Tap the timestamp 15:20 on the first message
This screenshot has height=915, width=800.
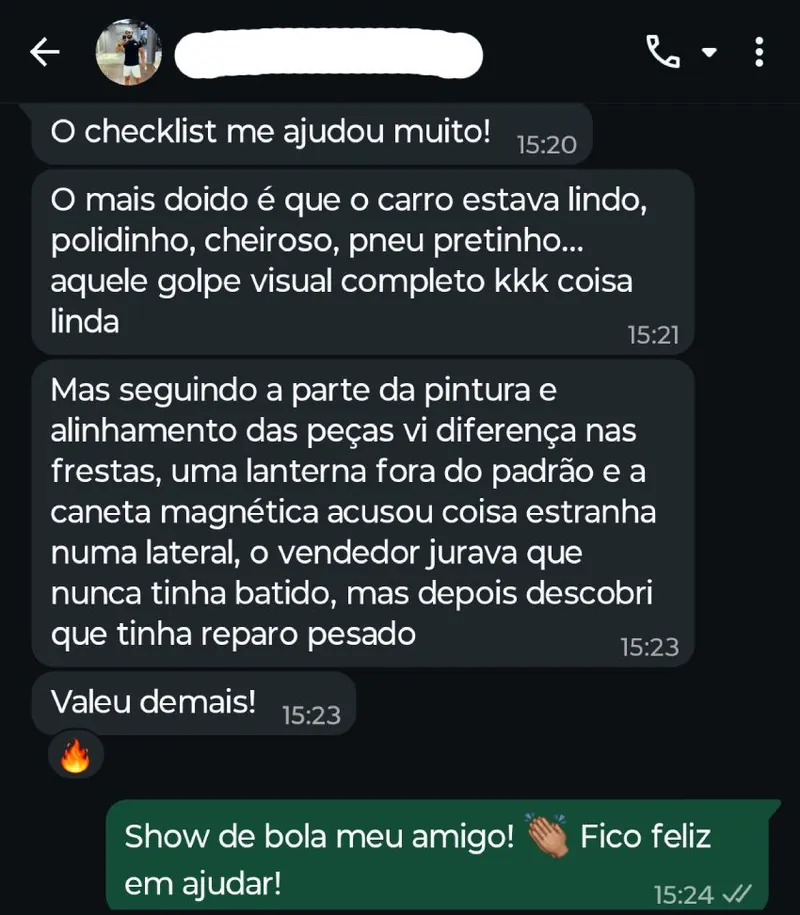click(x=545, y=144)
